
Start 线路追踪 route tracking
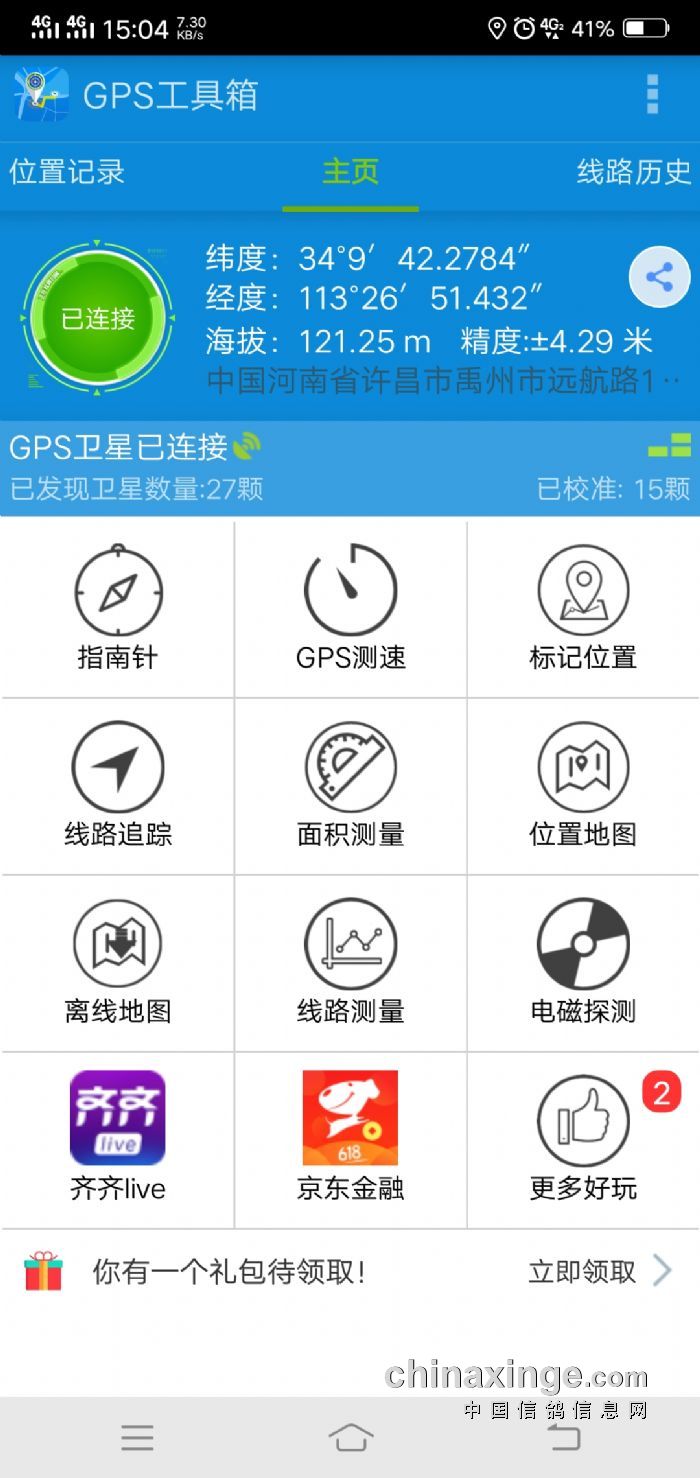(118, 786)
